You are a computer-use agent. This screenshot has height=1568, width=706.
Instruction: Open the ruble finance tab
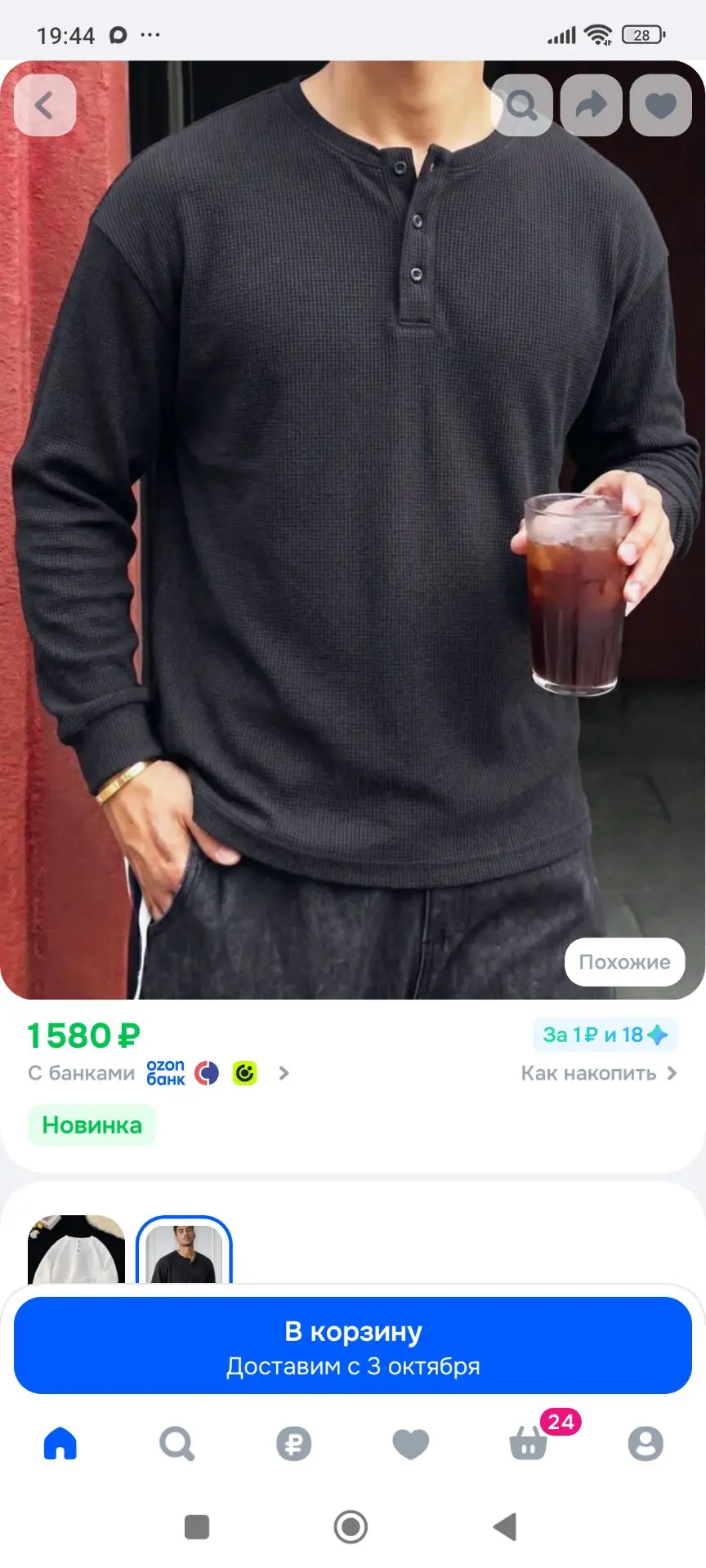293,1443
